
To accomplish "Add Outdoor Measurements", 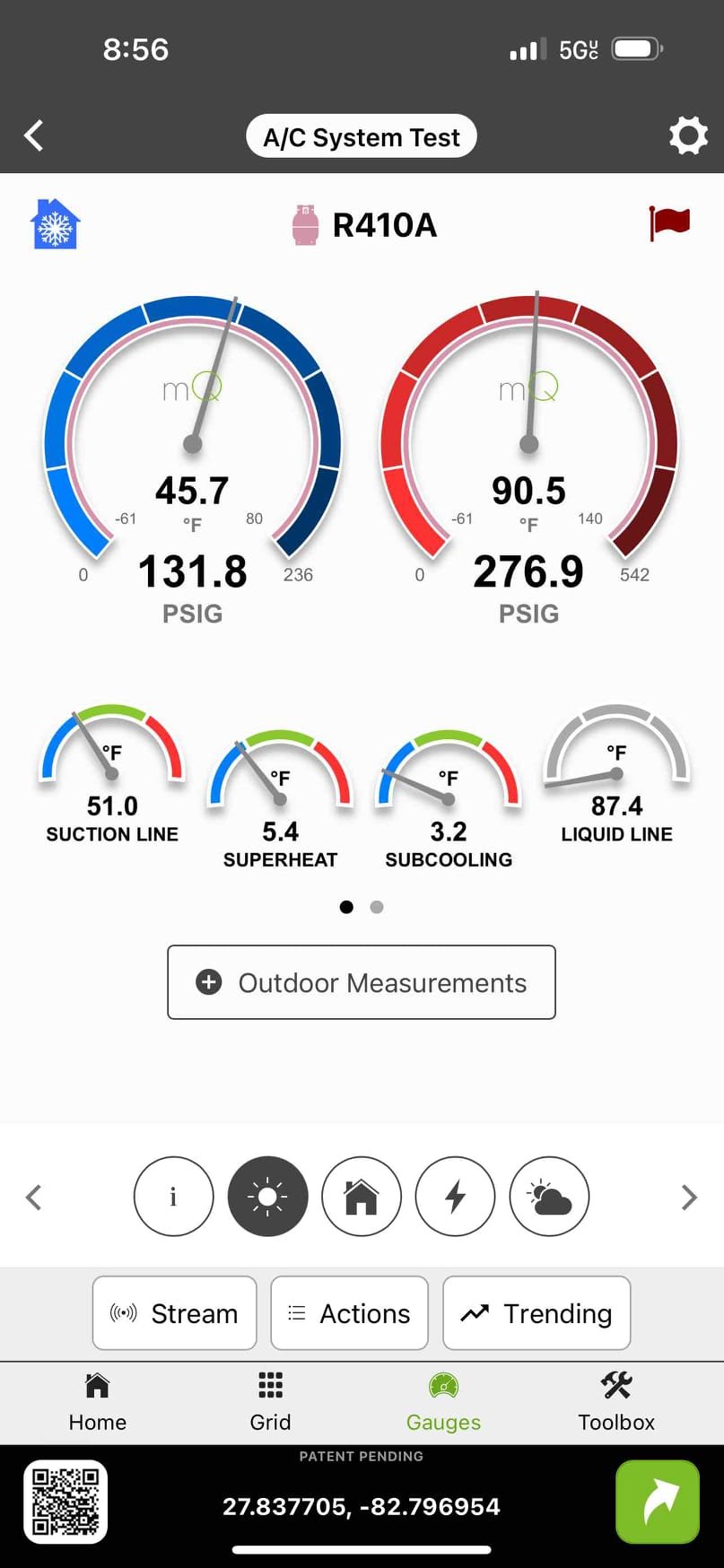I will [x=362, y=982].
